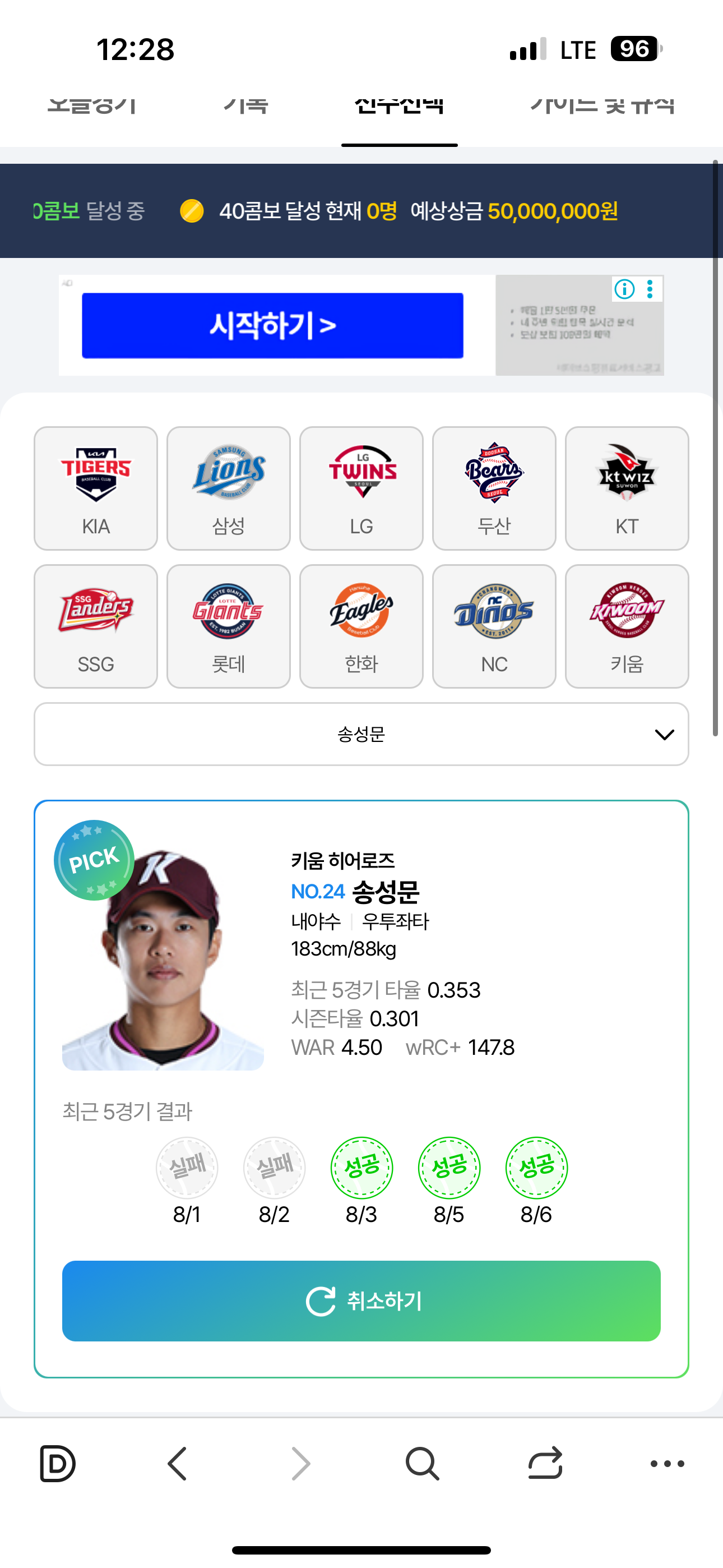723x1568 pixels.
Task: Choose the 삼성 Lions team
Action: click(228, 488)
